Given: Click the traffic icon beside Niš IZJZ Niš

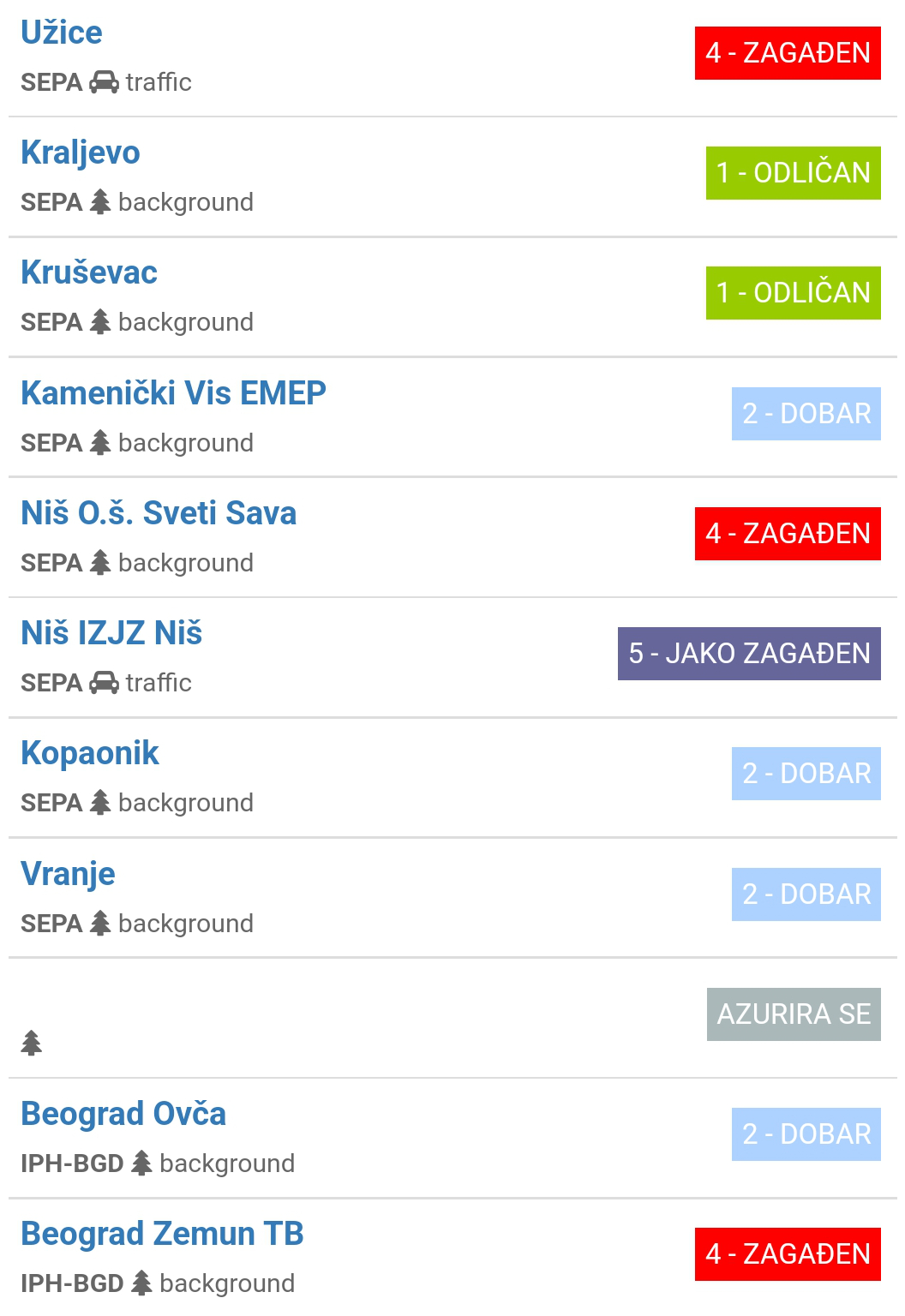Looking at the screenshot, I should click(x=103, y=683).
